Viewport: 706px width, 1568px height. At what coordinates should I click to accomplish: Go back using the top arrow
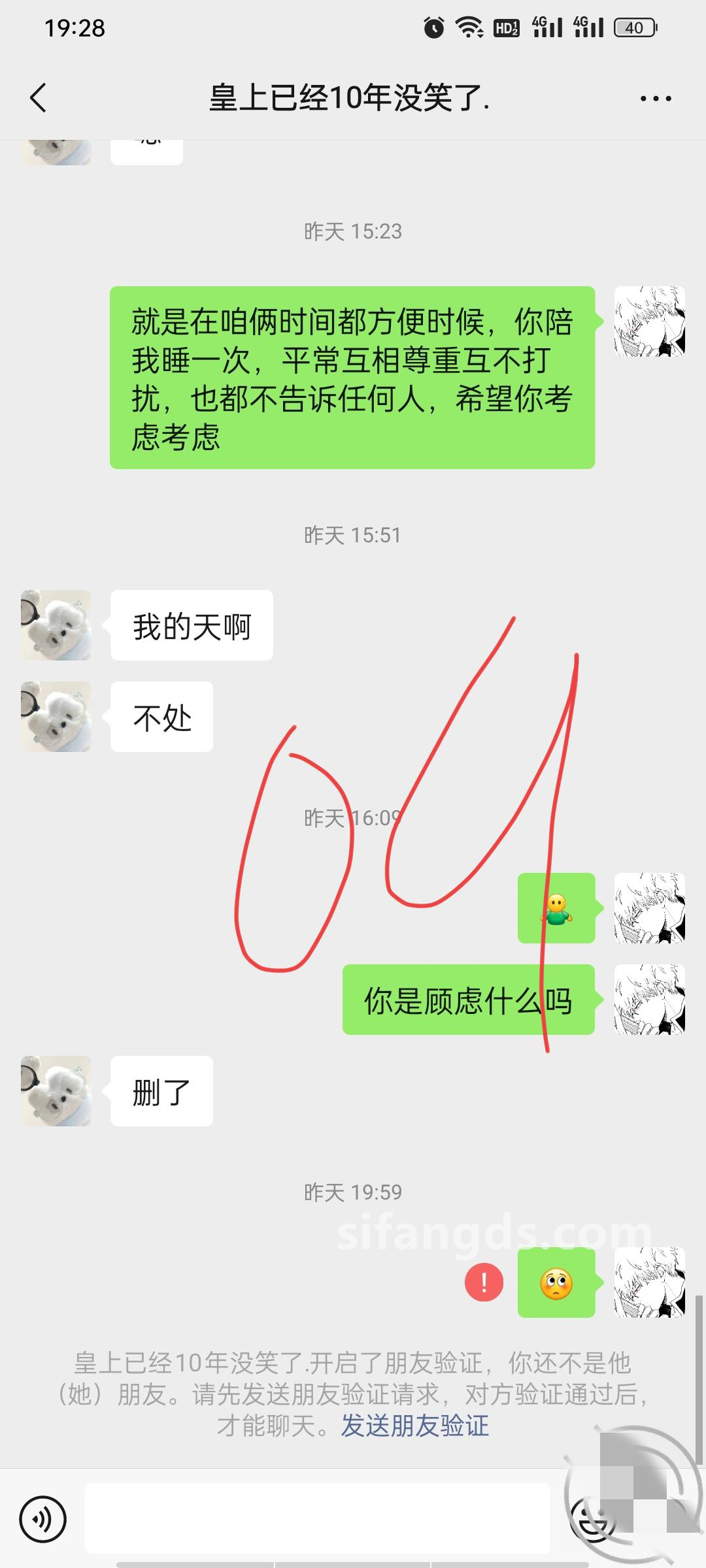point(39,99)
